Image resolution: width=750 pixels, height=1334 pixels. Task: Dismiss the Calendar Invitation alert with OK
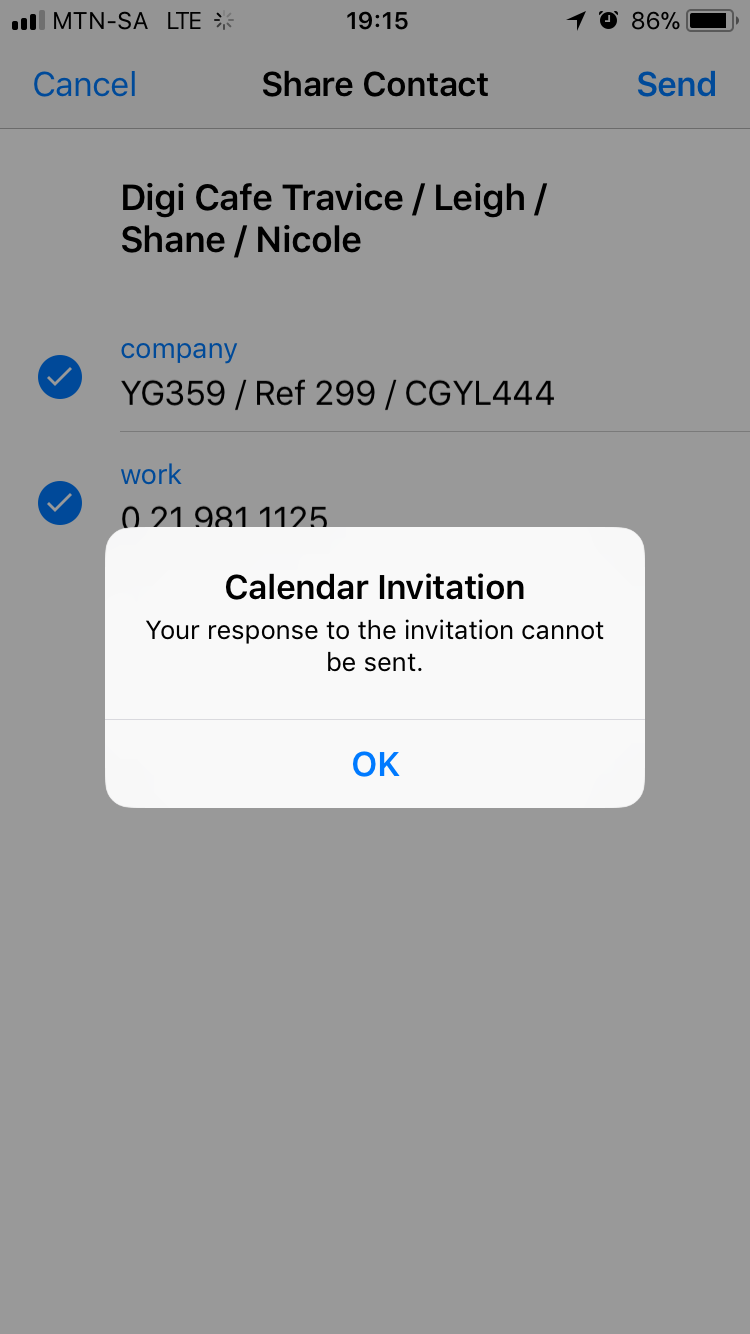(x=375, y=764)
